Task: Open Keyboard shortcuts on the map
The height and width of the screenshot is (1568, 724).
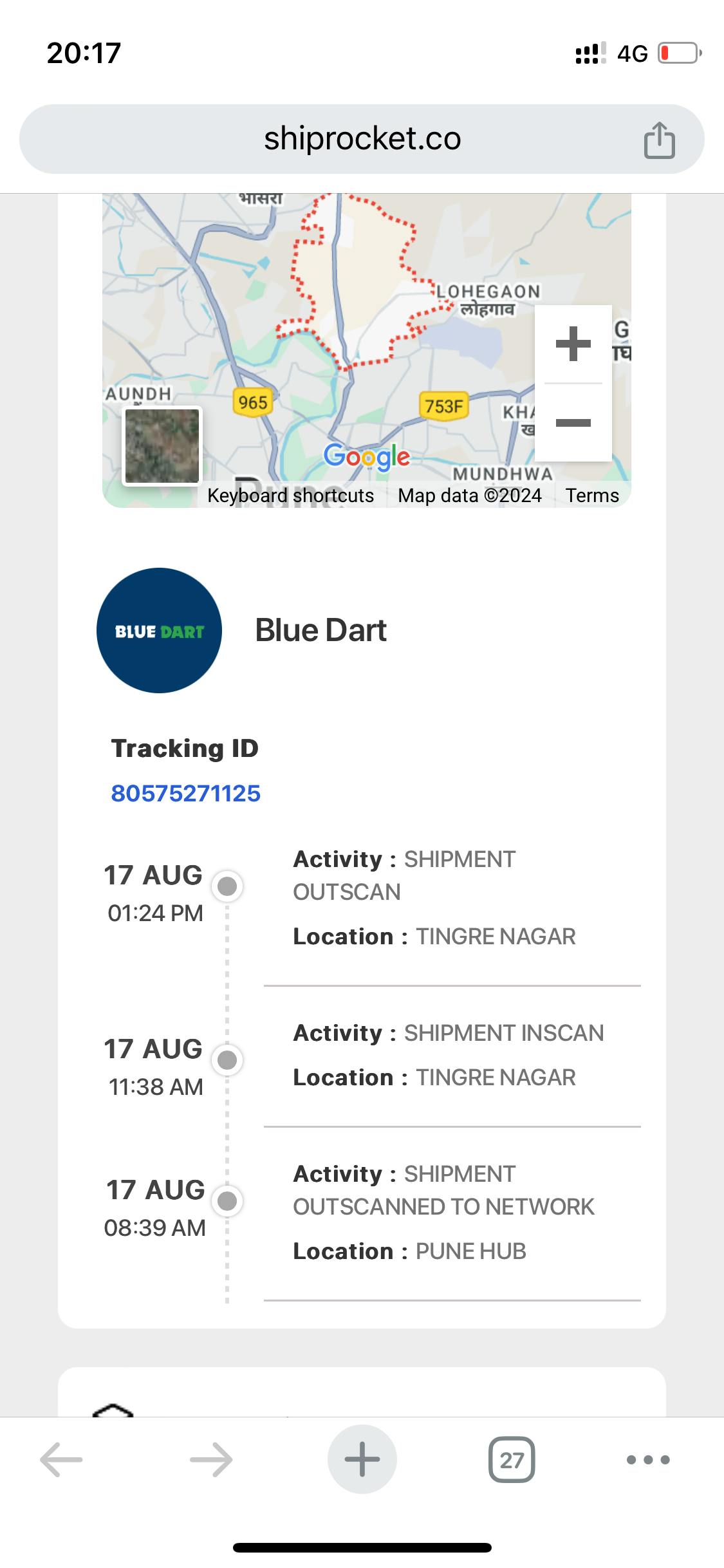Action: (x=290, y=496)
